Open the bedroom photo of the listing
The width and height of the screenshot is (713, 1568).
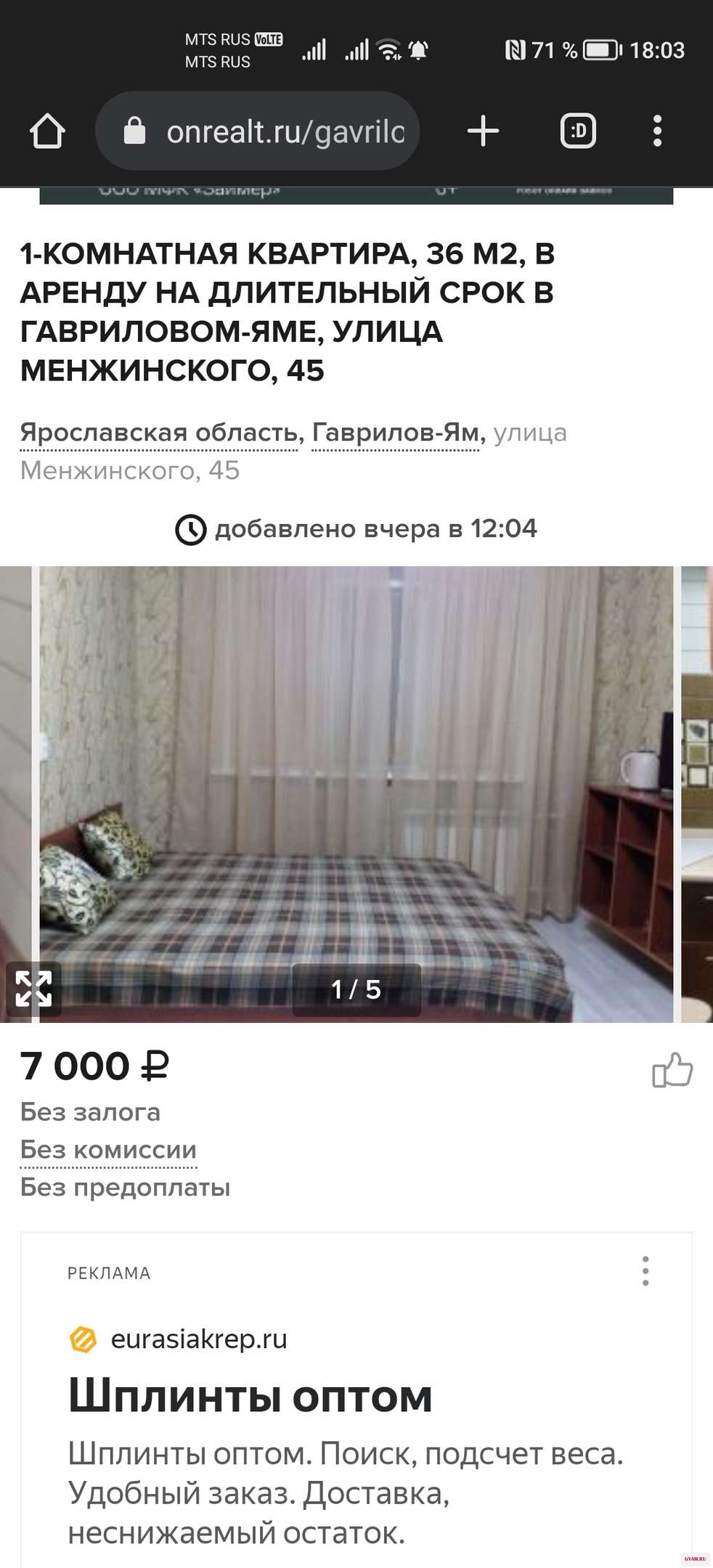coord(356,784)
